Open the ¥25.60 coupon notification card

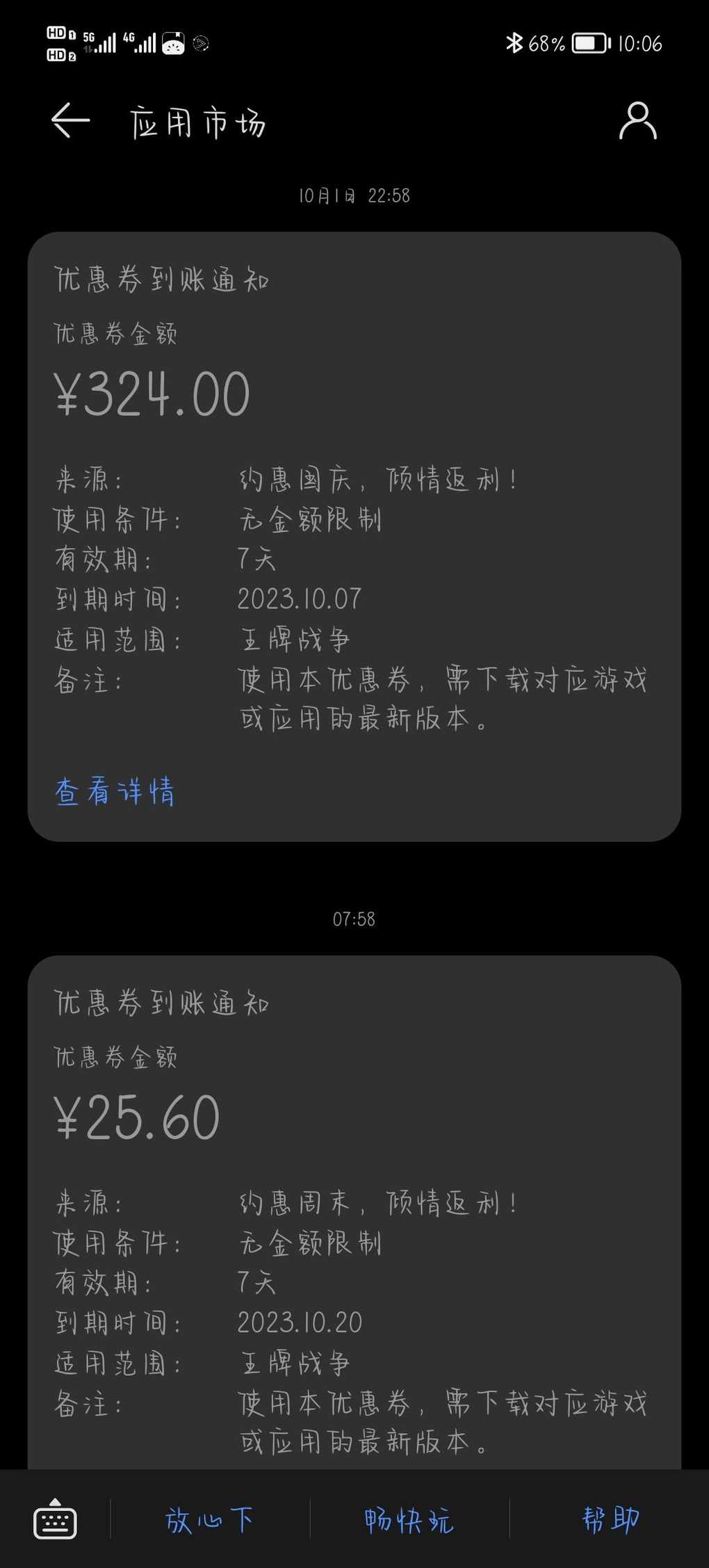click(x=354, y=1213)
